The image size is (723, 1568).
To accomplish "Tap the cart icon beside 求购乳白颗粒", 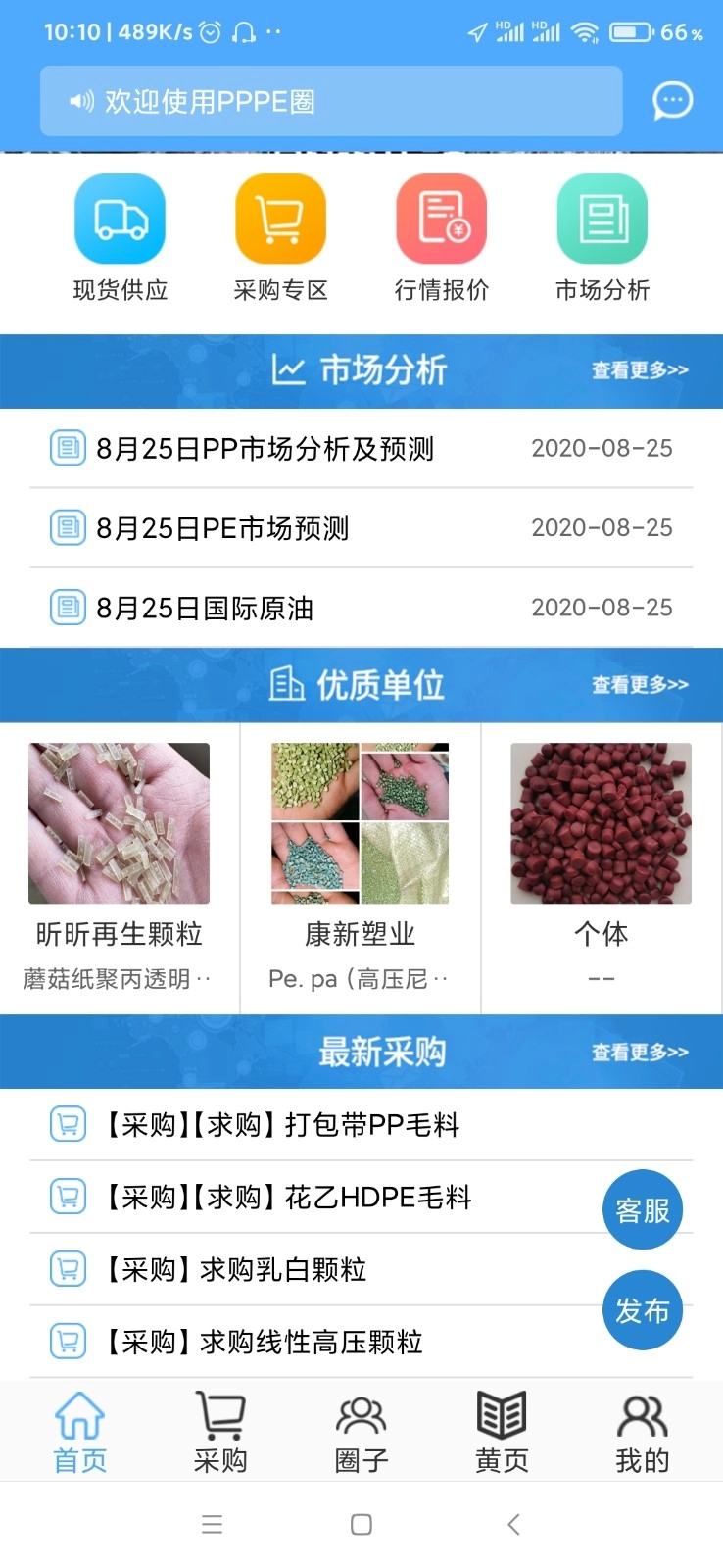I will tap(67, 1269).
